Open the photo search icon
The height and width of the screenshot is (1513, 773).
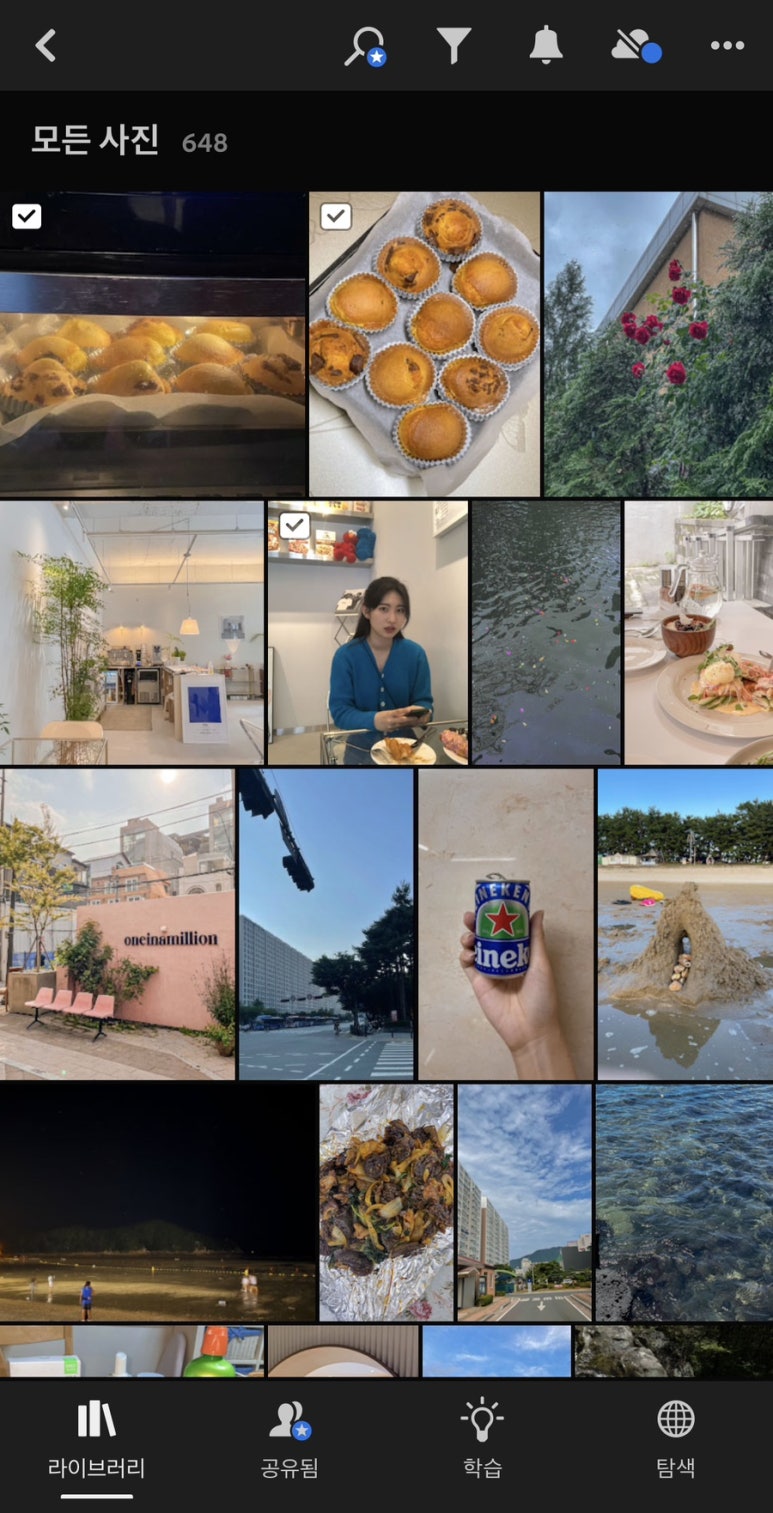365,45
